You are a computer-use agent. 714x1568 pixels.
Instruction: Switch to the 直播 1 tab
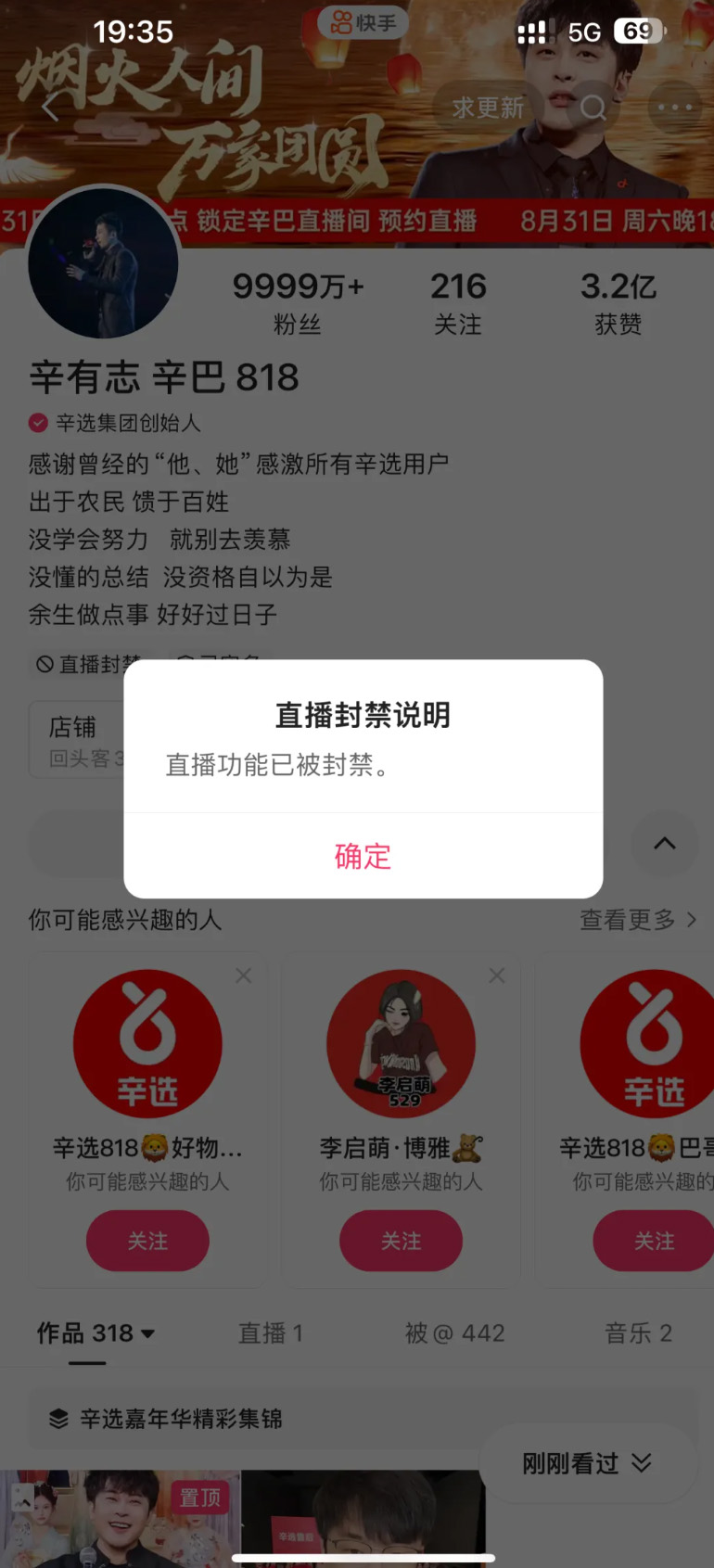pyautogui.click(x=271, y=1333)
